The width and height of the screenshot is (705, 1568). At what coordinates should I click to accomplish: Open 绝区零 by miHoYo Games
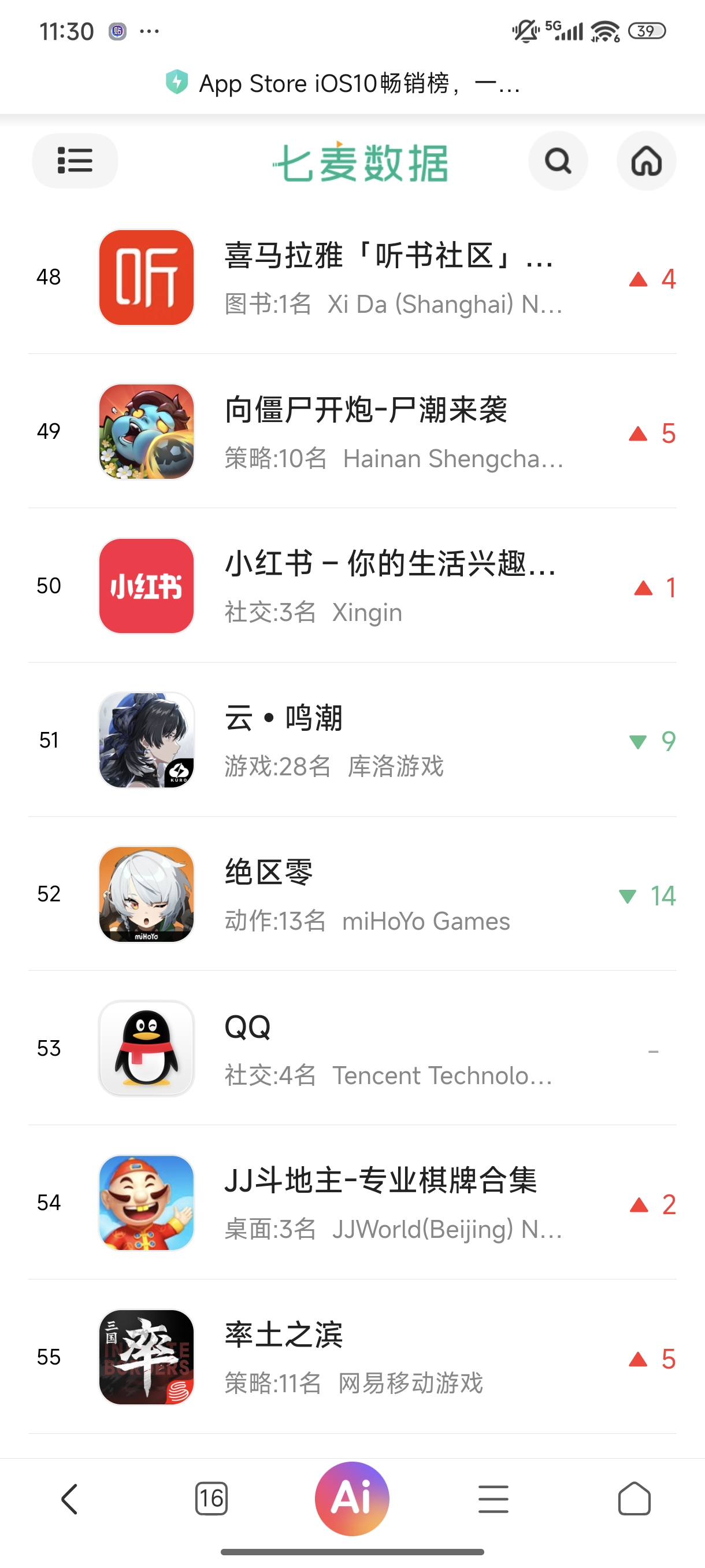[352, 894]
